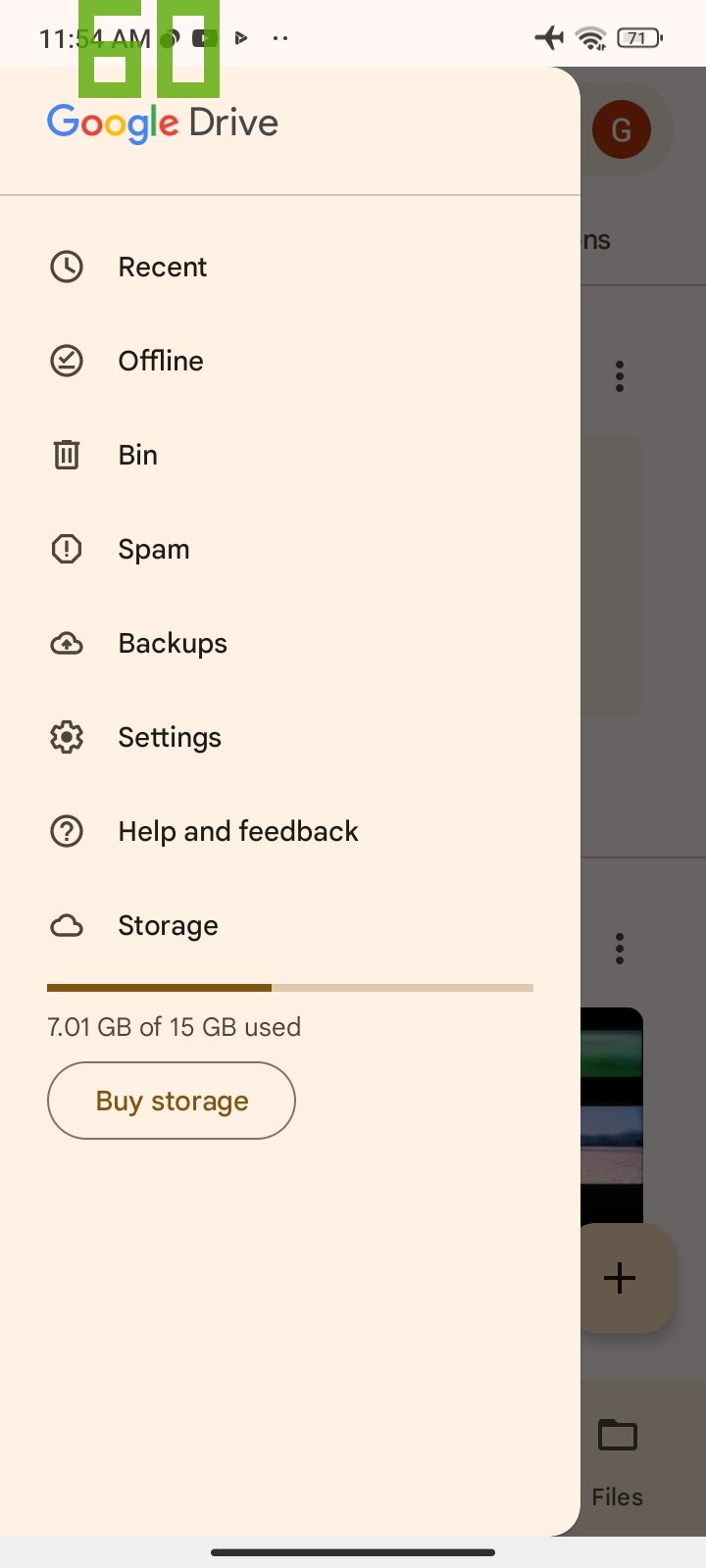Tap the Buy storage button
Image resolution: width=706 pixels, height=1568 pixels.
click(x=172, y=1101)
